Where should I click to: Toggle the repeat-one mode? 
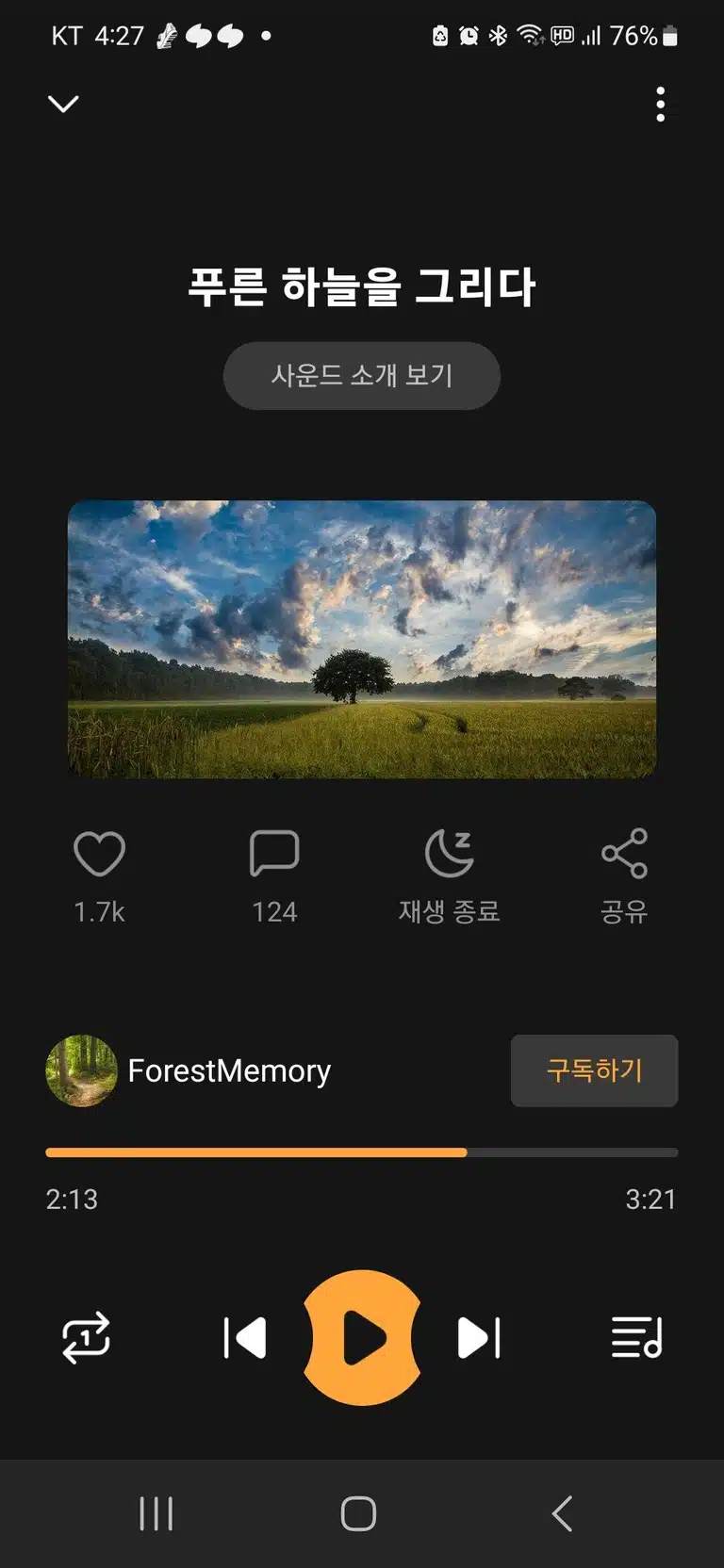point(86,1338)
